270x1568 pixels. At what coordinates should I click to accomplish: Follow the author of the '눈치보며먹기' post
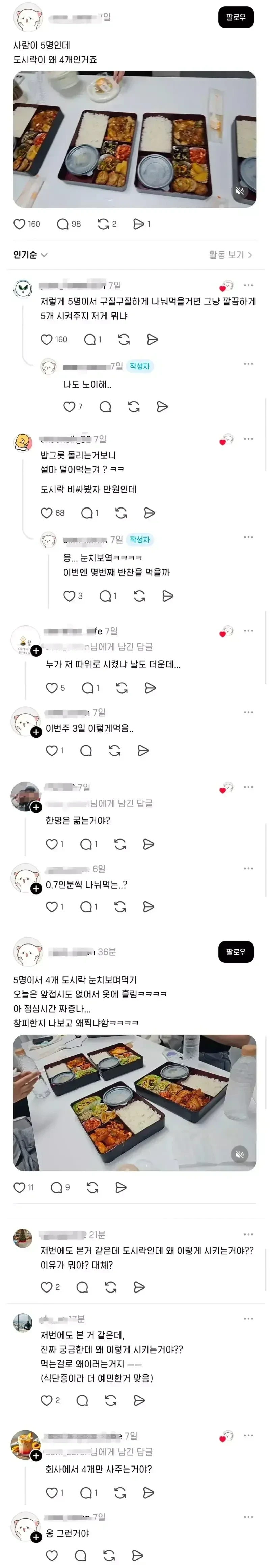pyautogui.click(x=235, y=951)
